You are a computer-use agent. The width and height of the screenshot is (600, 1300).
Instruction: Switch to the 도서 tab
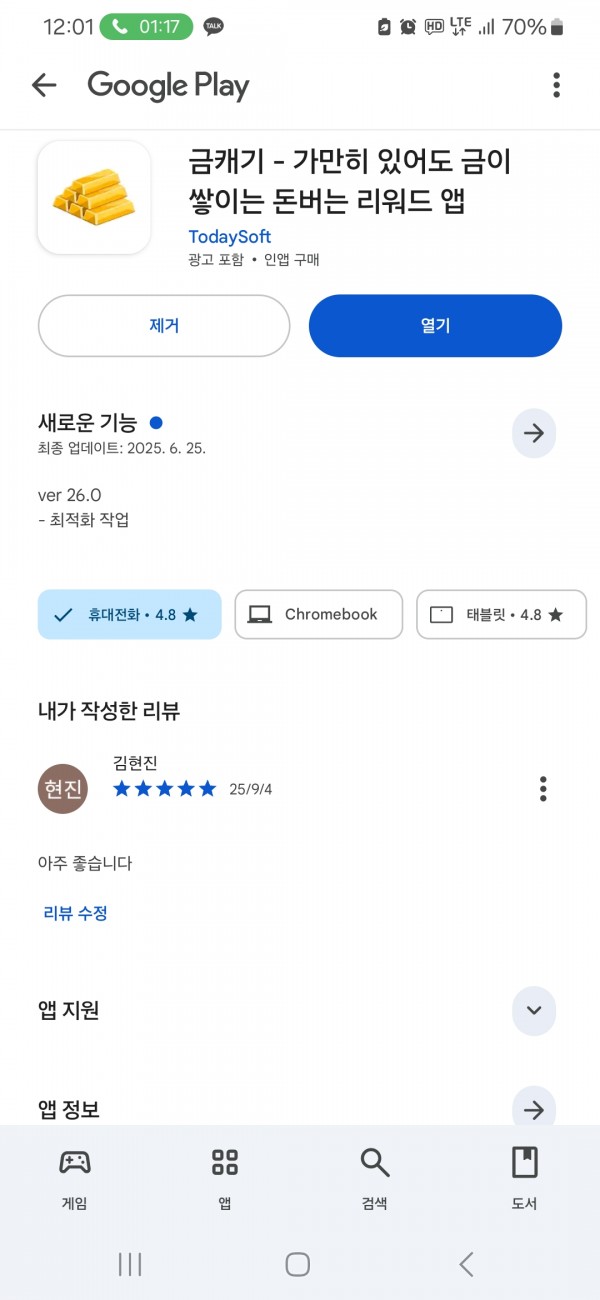[524, 1178]
